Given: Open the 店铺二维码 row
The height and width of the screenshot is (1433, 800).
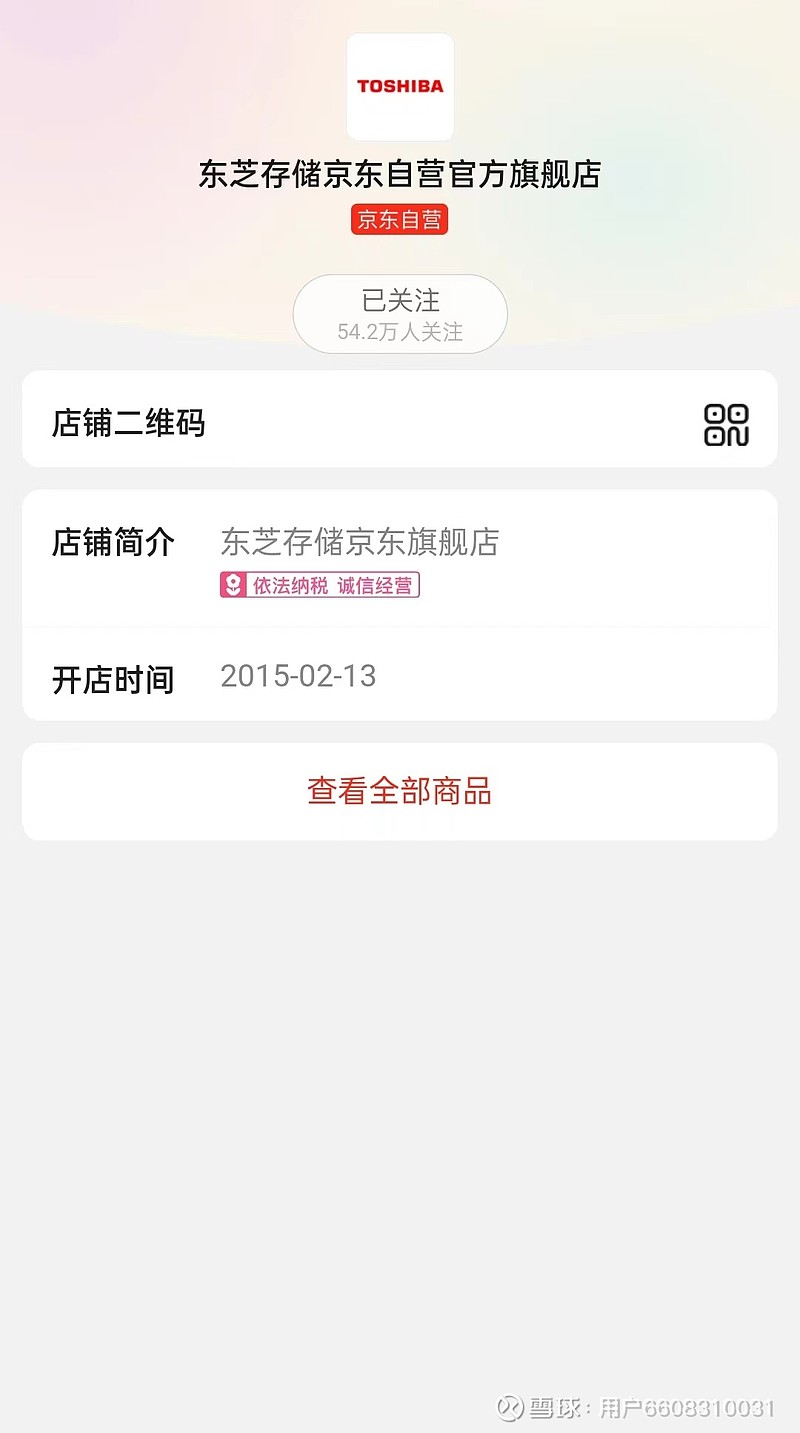Looking at the screenshot, I should coord(400,419).
